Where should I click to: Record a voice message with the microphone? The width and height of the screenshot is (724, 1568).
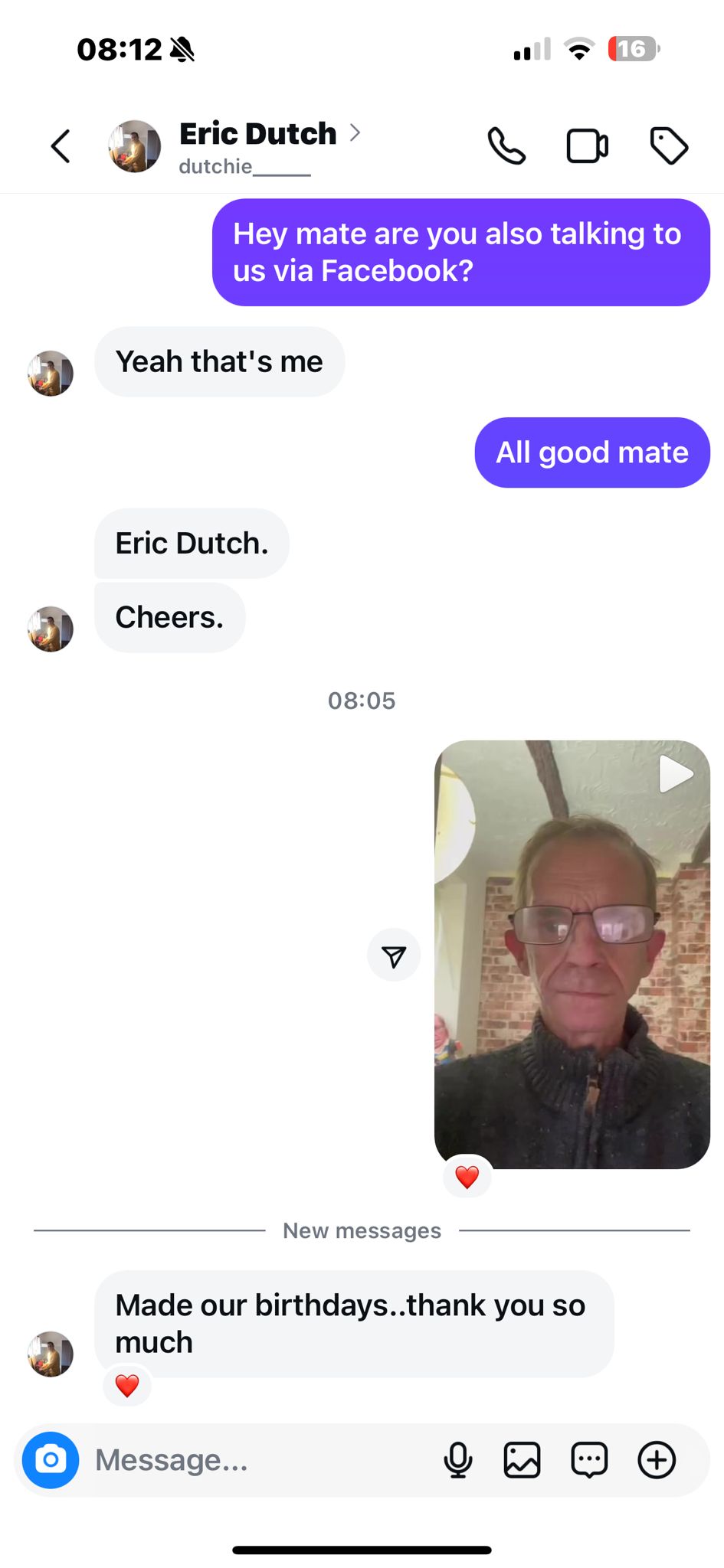click(x=457, y=1460)
